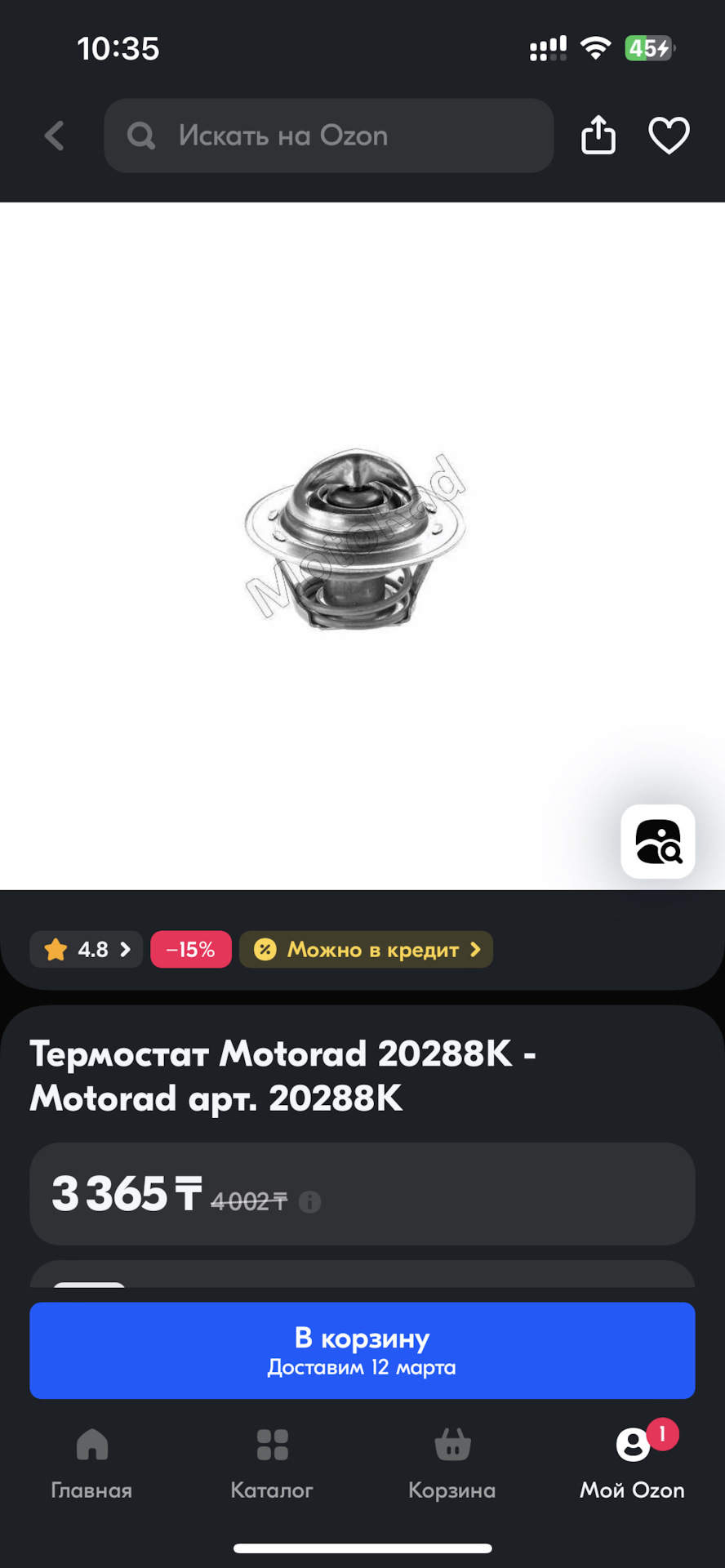
Task: Go to the Корзина tab
Action: click(x=452, y=1465)
